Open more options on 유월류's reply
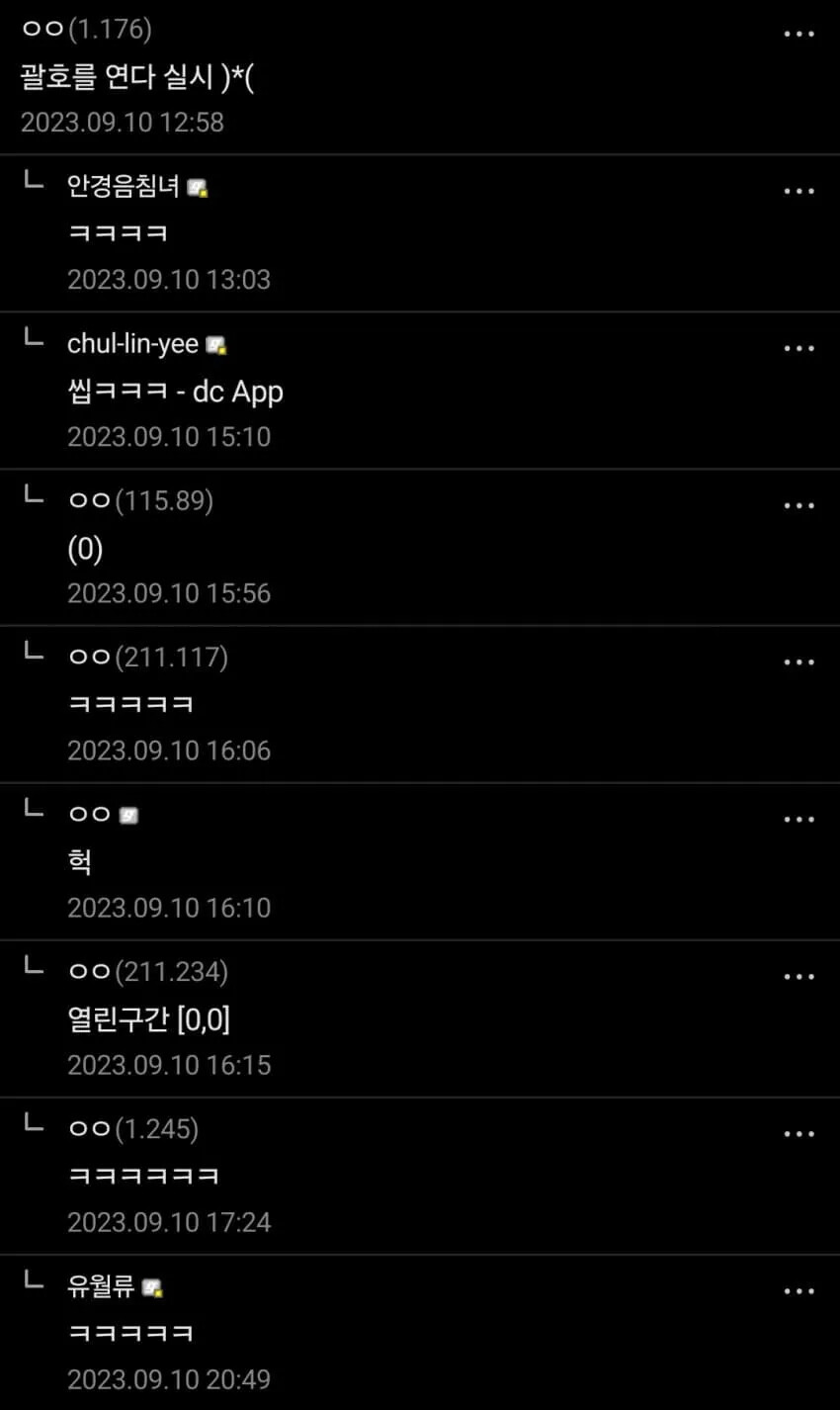The image size is (840, 1410). 798,1291
